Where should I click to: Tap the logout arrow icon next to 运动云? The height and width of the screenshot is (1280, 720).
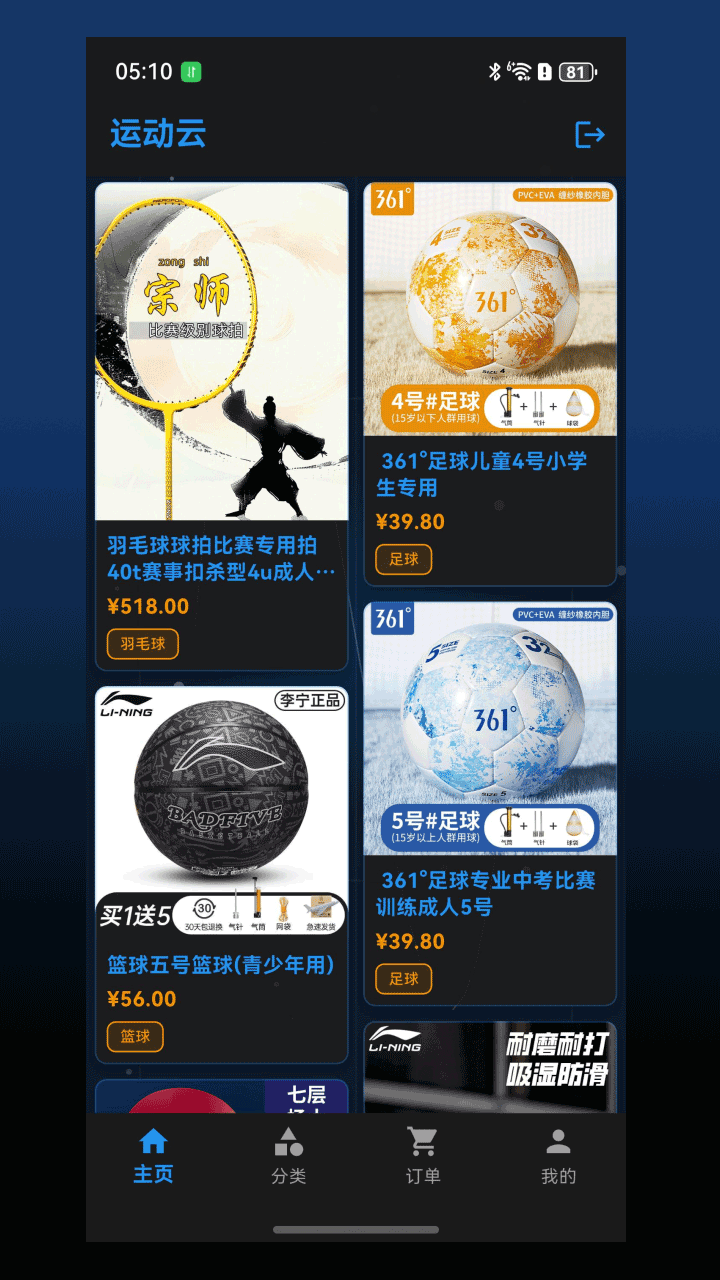point(589,134)
